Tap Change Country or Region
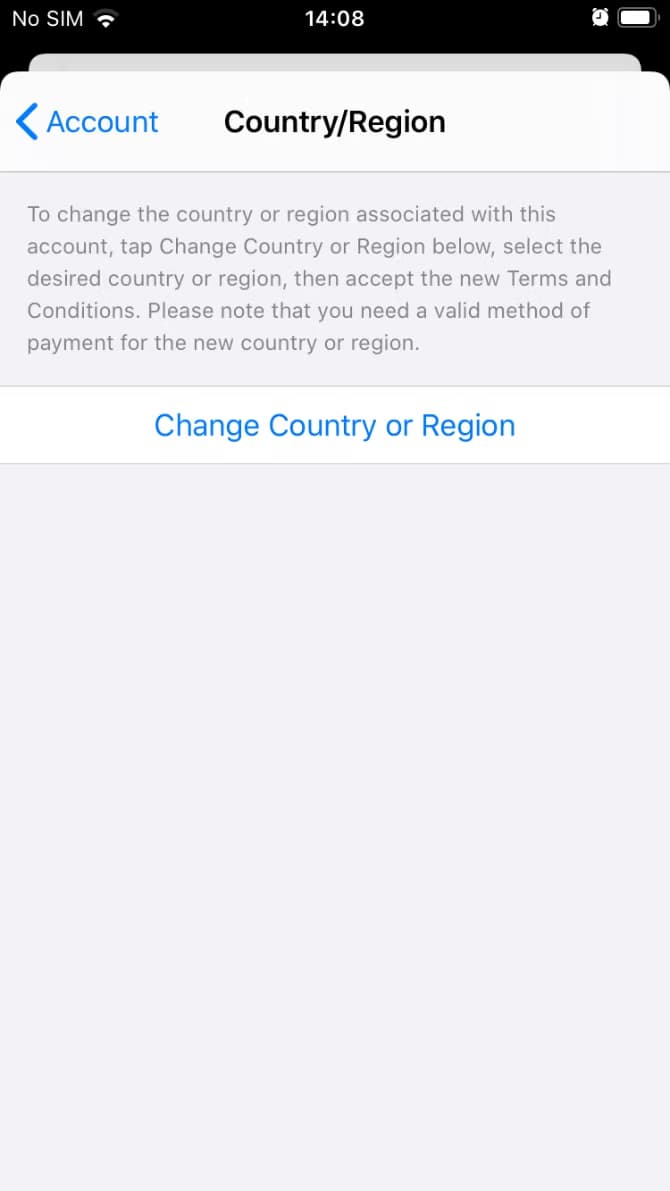The width and height of the screenshot is (670, 1191). (x=334, y=426)
